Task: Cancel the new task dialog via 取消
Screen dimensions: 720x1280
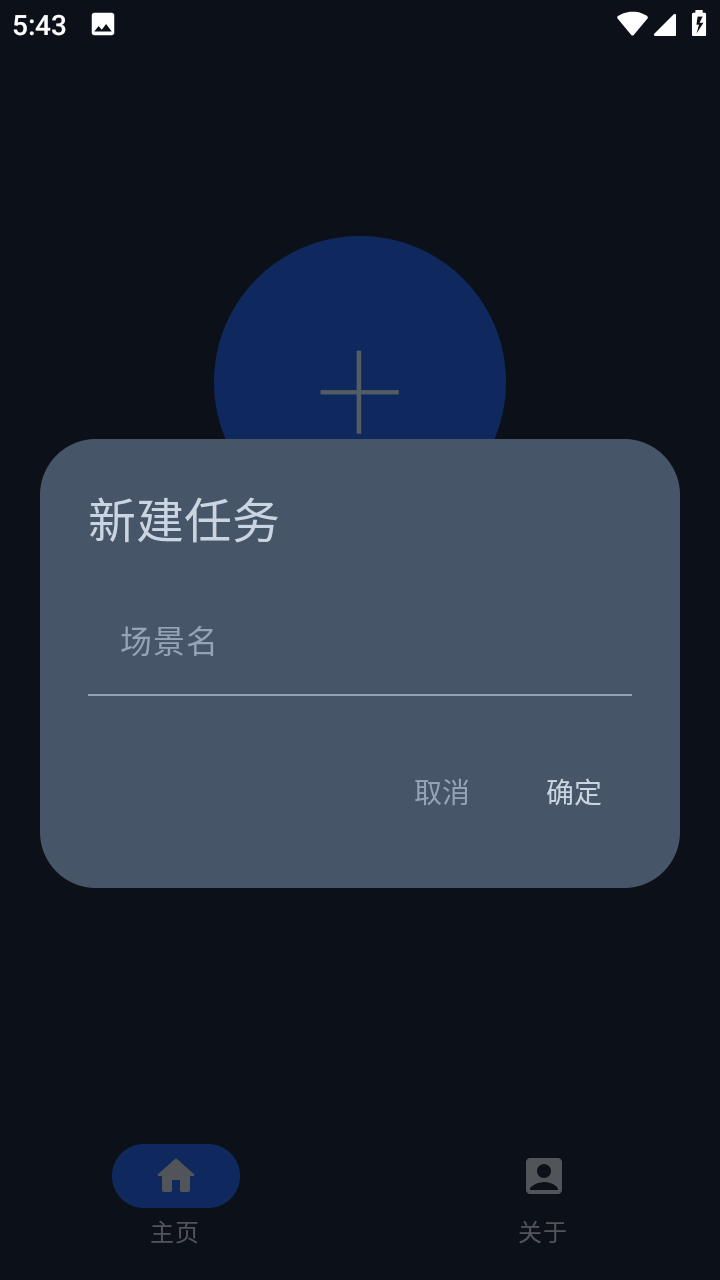Action: 442,792
